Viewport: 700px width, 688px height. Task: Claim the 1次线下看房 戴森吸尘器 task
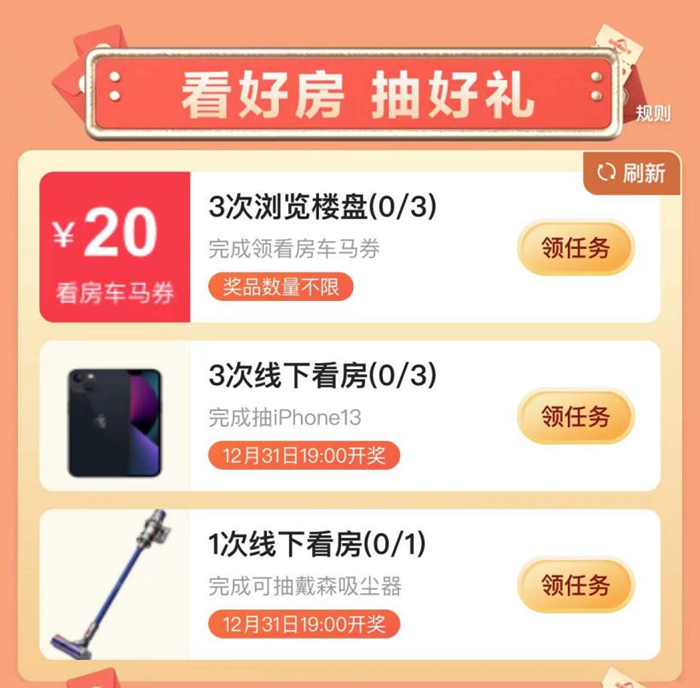point(575,583)
